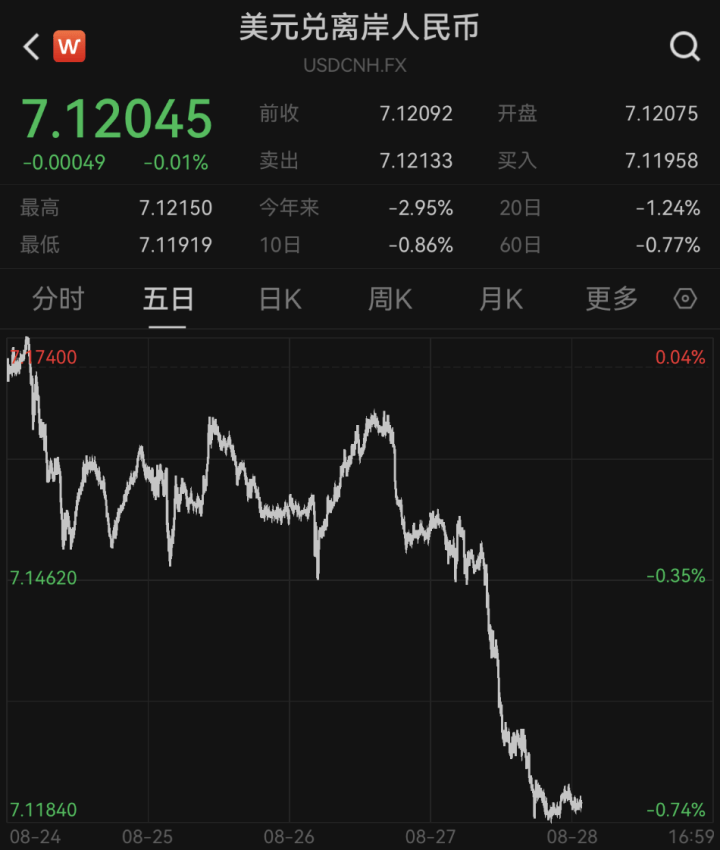
Task: Open chart settings hexagon icon
Action: tap(685, 299)
